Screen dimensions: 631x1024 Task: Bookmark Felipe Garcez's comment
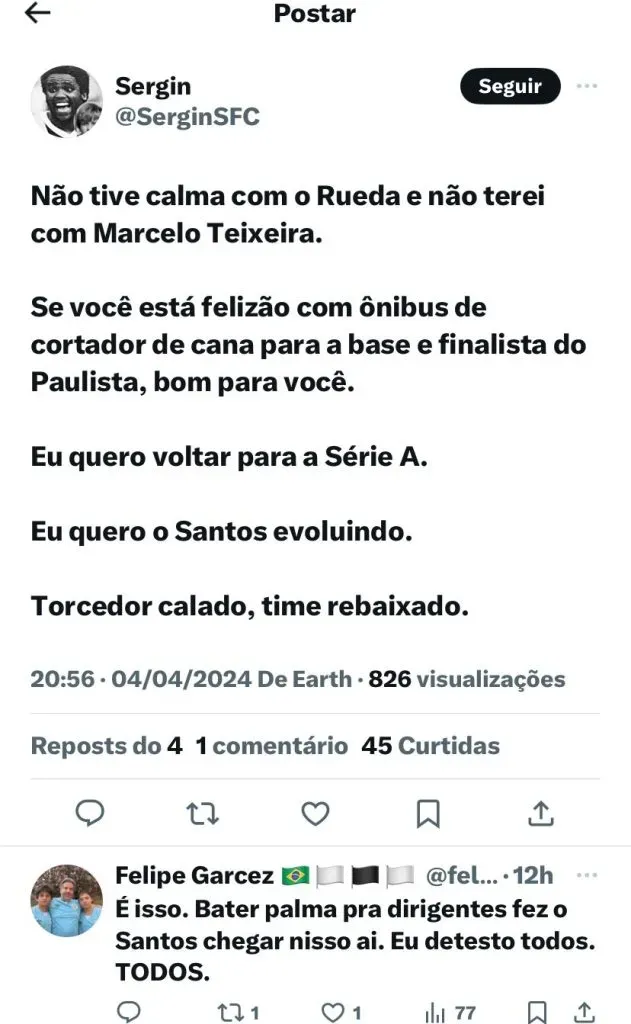537,1012
